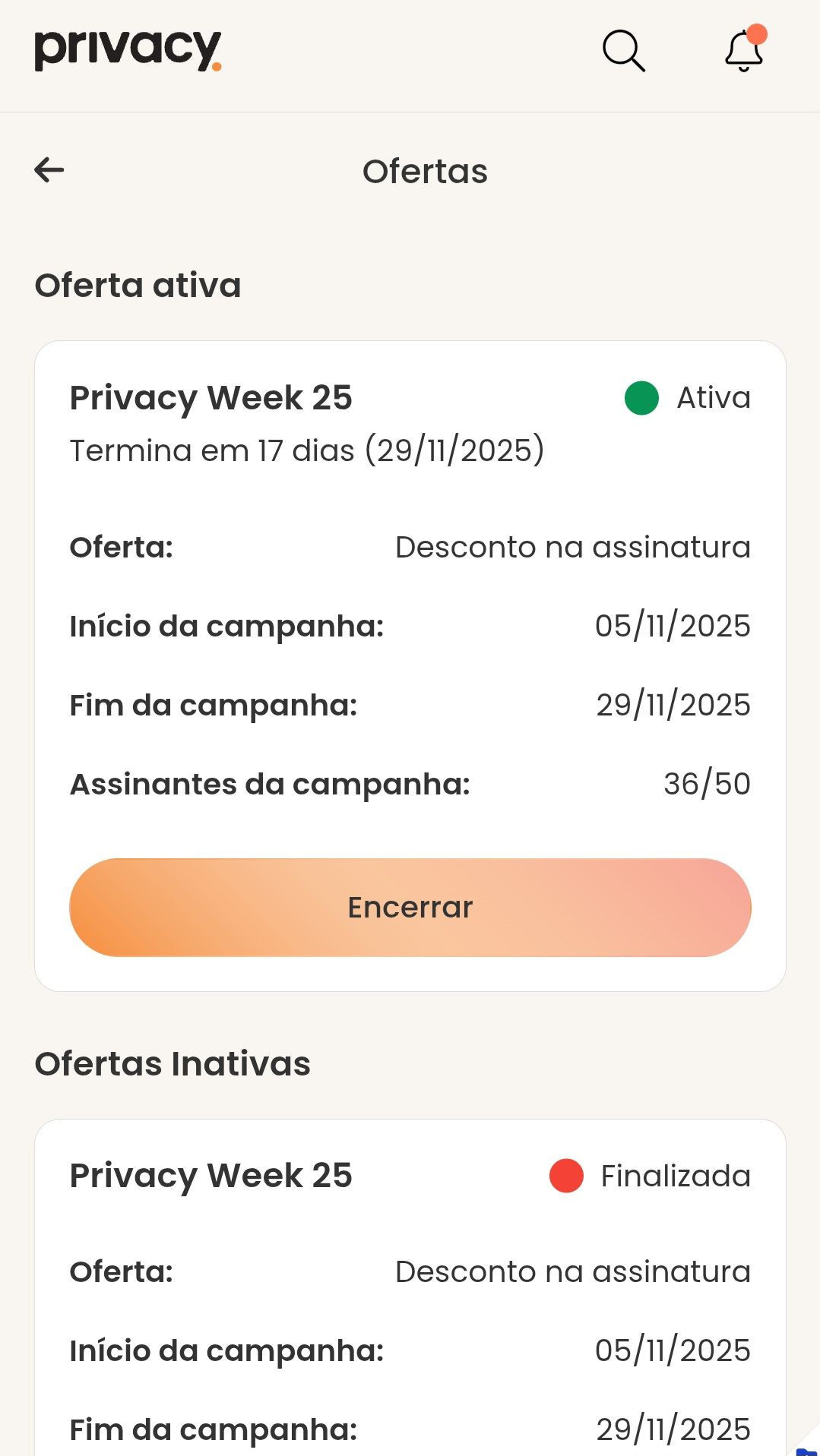
Task: Go back using the arrow beside Ofertas
Action: [x=49, y=170]
